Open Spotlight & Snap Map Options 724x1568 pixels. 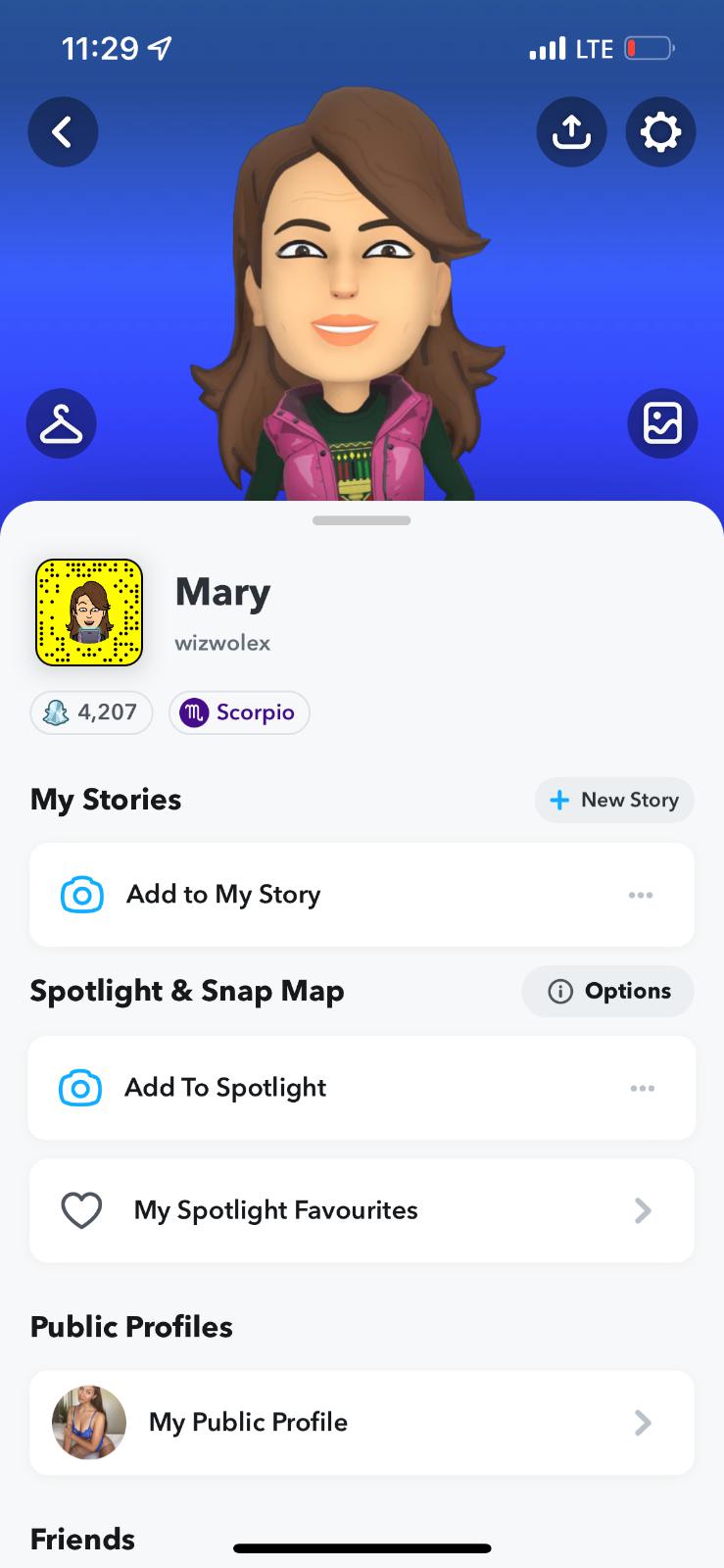tap(607, 991)
